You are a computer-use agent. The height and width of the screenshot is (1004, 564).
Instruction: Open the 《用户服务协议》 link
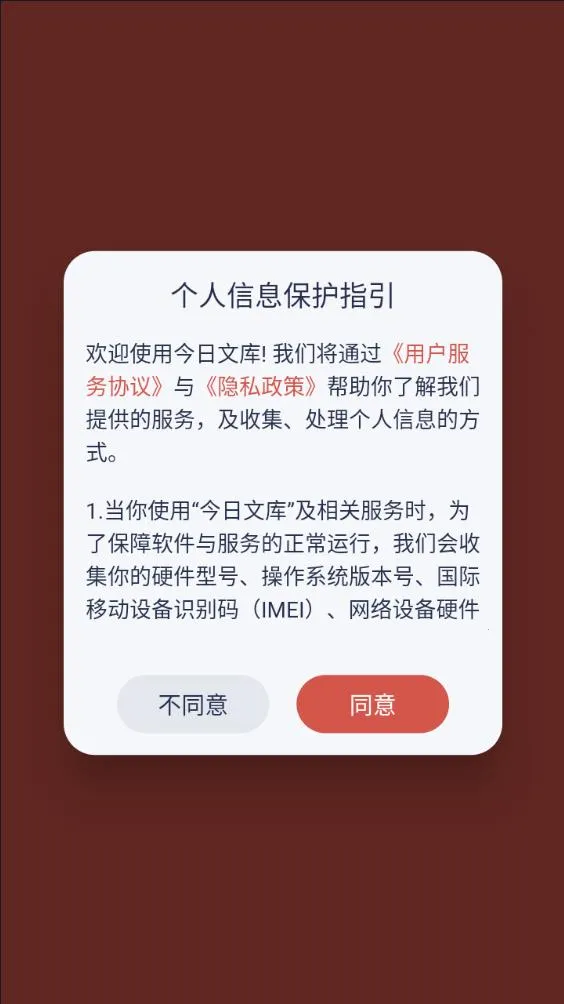tap(430, 353)
